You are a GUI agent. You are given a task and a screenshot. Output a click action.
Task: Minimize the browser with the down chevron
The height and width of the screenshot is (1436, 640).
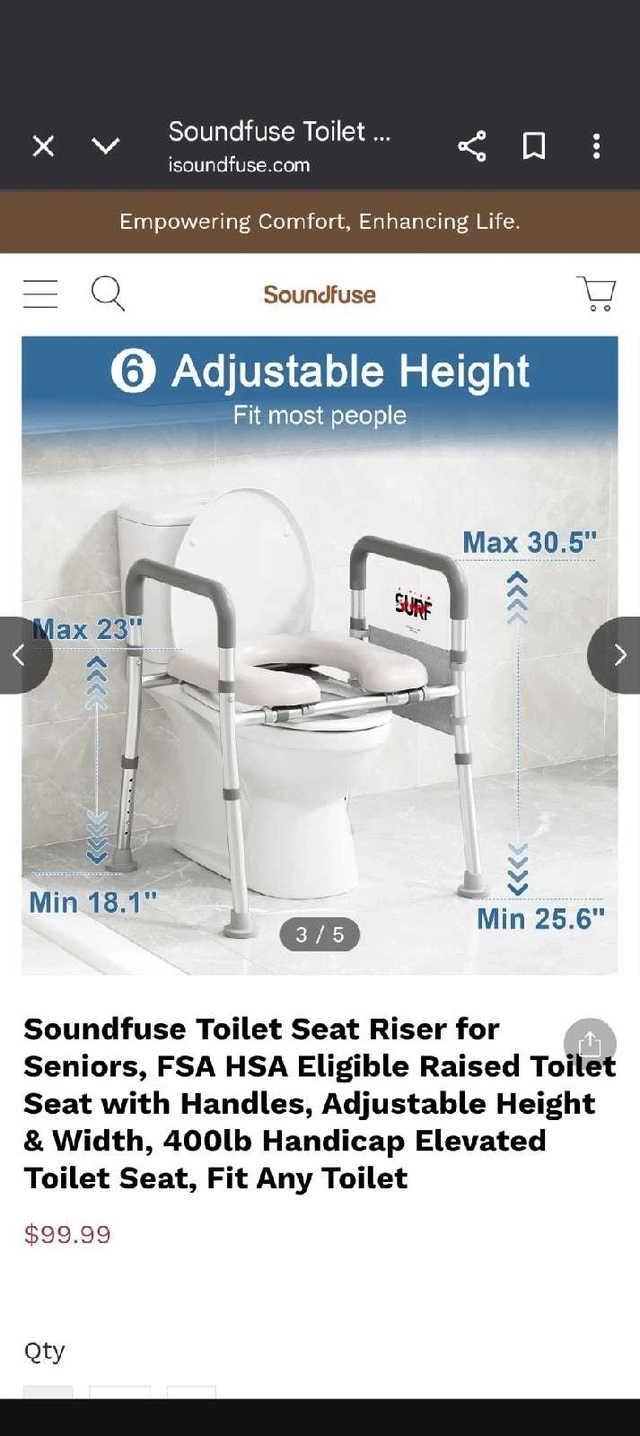tap(106, 147)
